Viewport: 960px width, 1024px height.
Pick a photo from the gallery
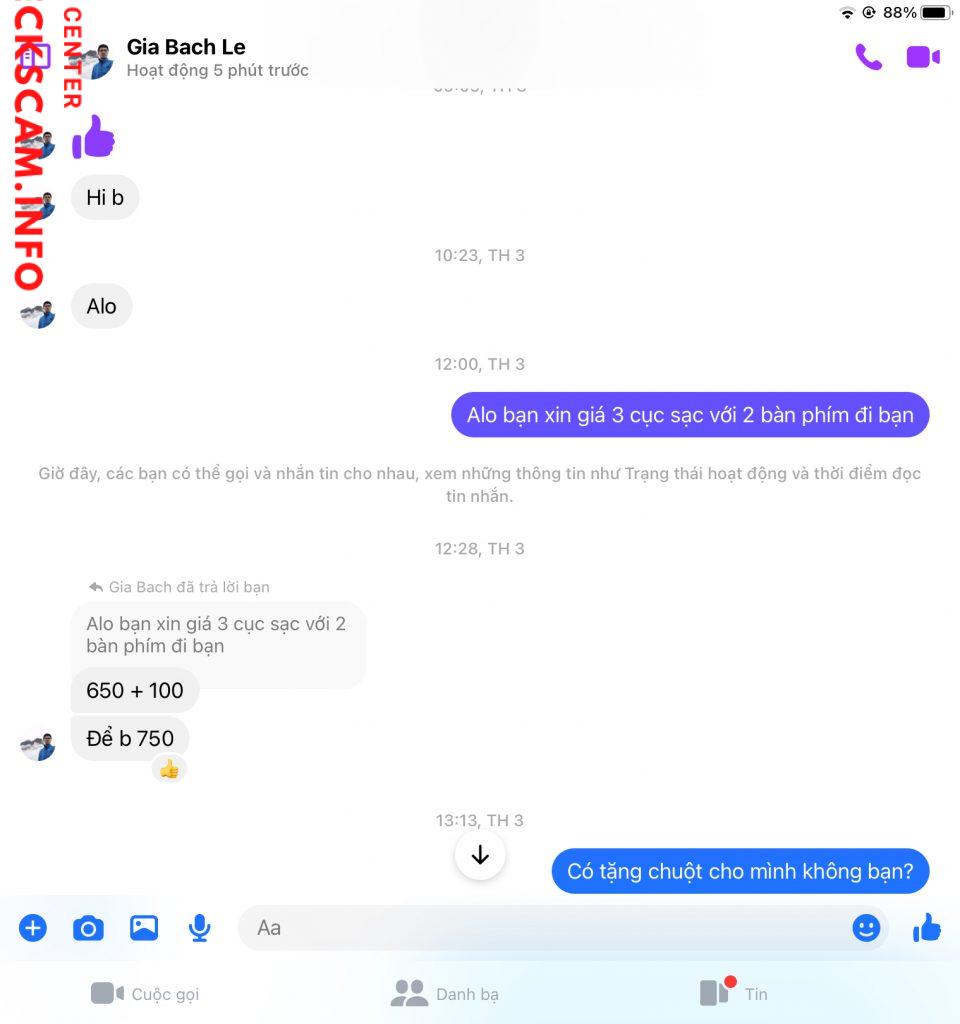pos(144,928)
